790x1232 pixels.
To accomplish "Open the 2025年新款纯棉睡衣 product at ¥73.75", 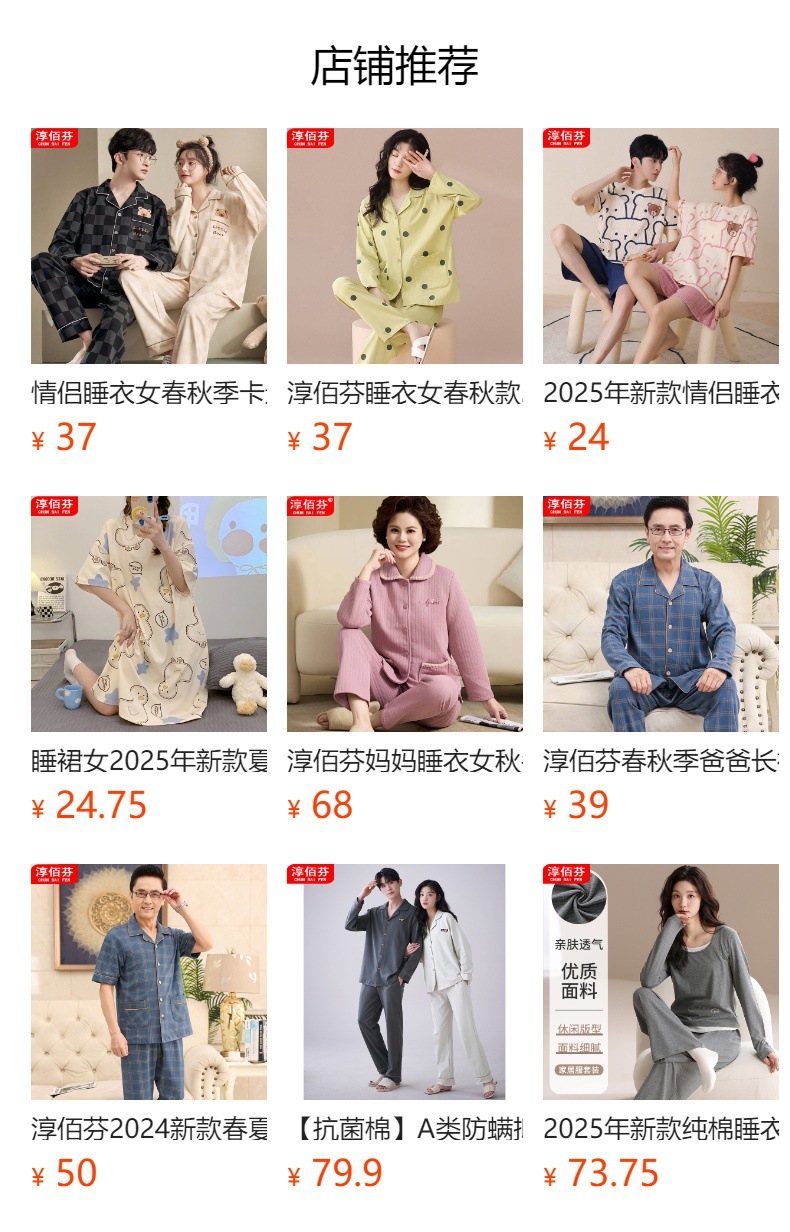I will [x=660, y=982].
